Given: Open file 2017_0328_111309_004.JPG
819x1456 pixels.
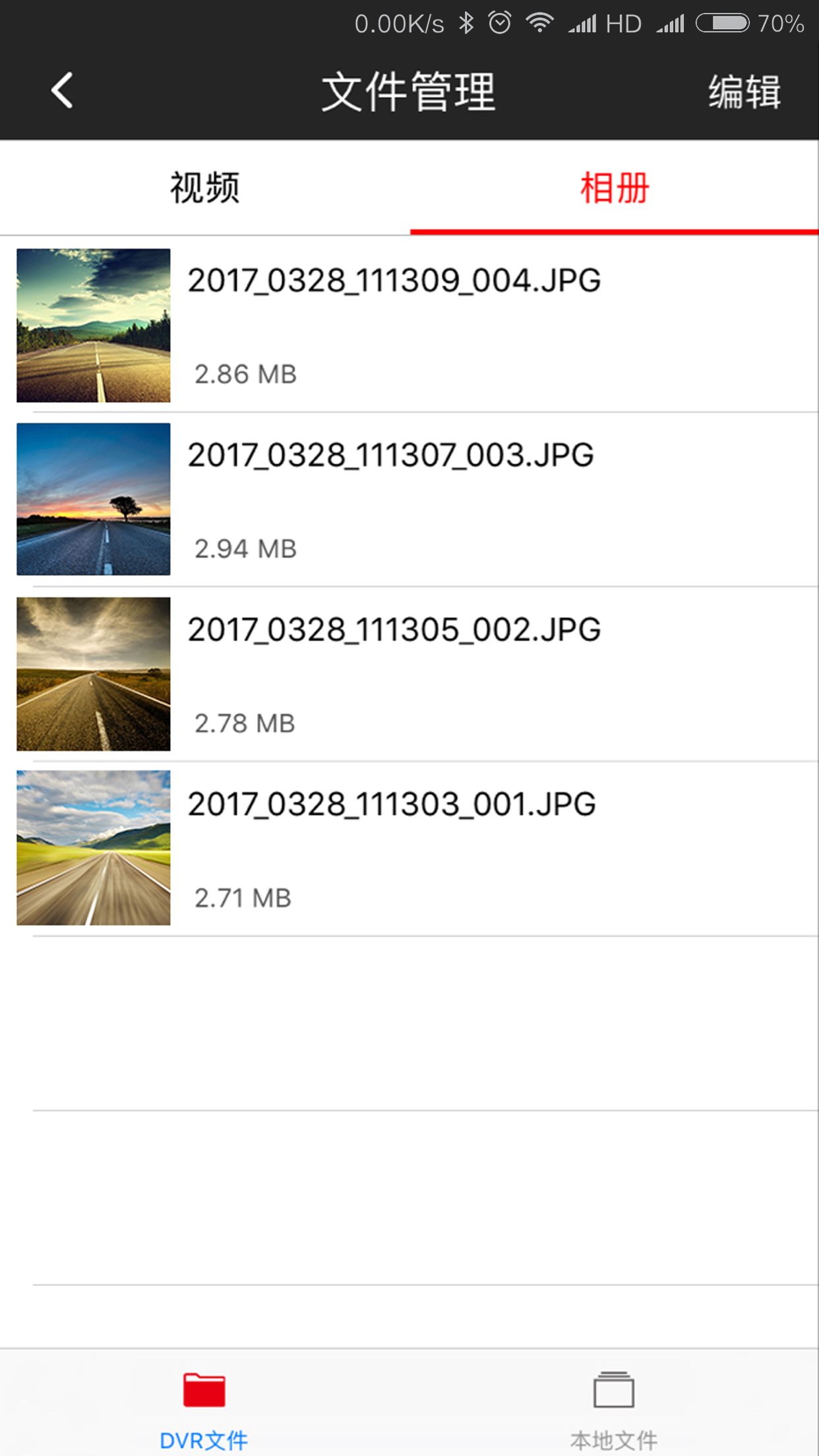Looking at the screenshot, I should point(394,280).
